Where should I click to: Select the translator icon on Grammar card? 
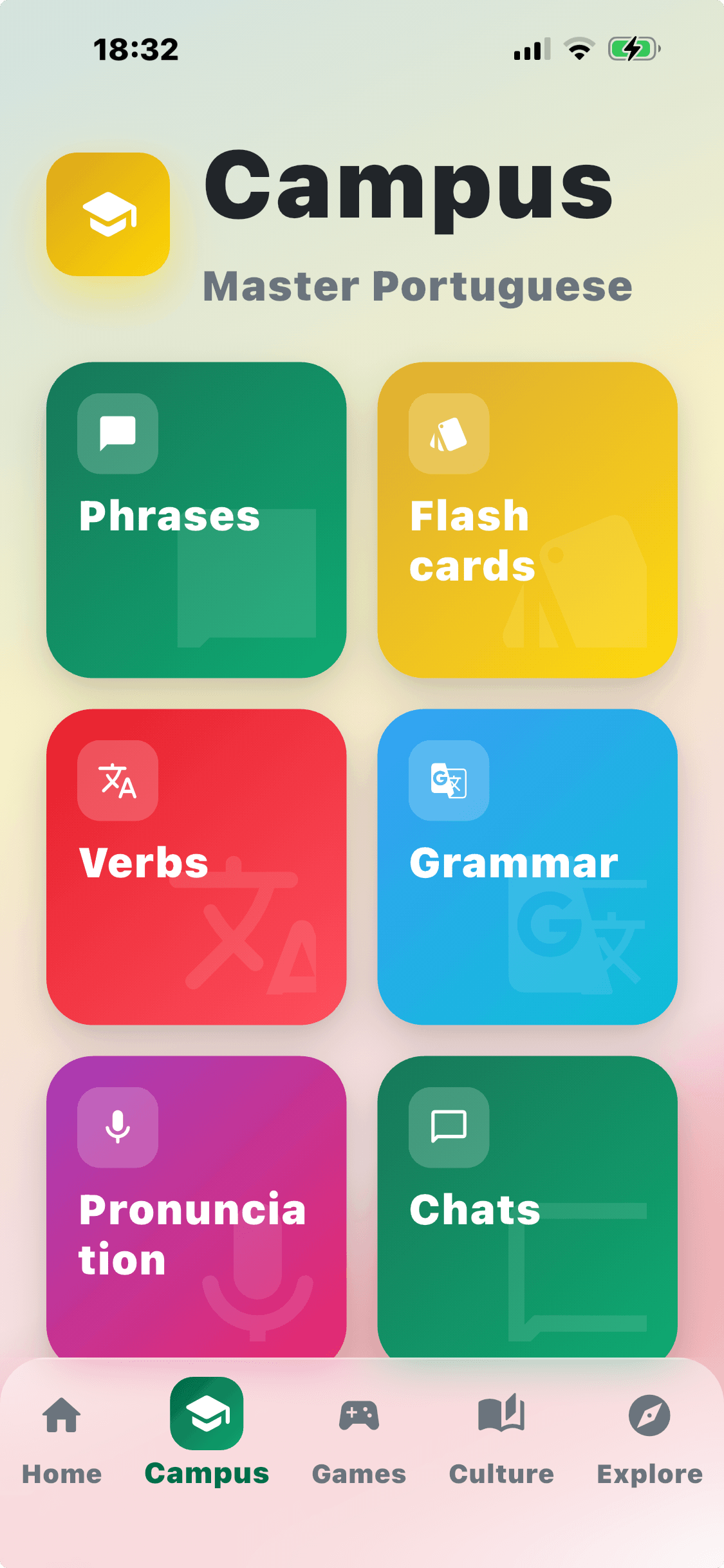click(x=449, y=781)
